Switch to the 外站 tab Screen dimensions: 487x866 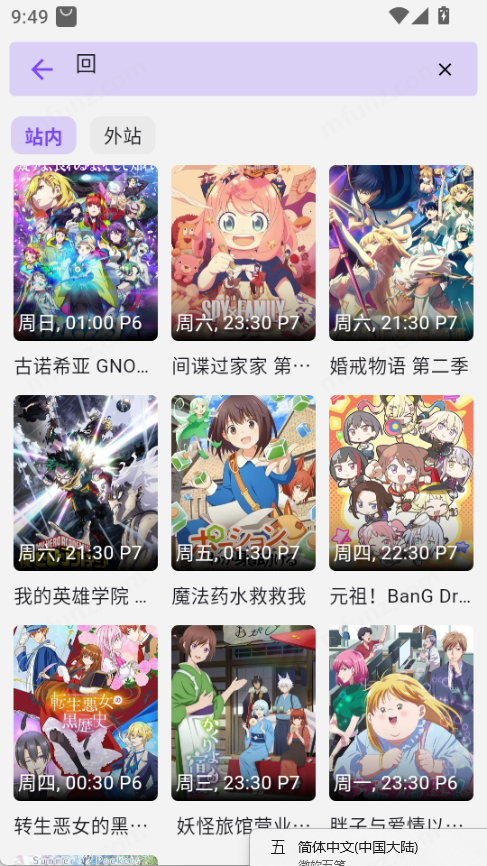point(123,135)
